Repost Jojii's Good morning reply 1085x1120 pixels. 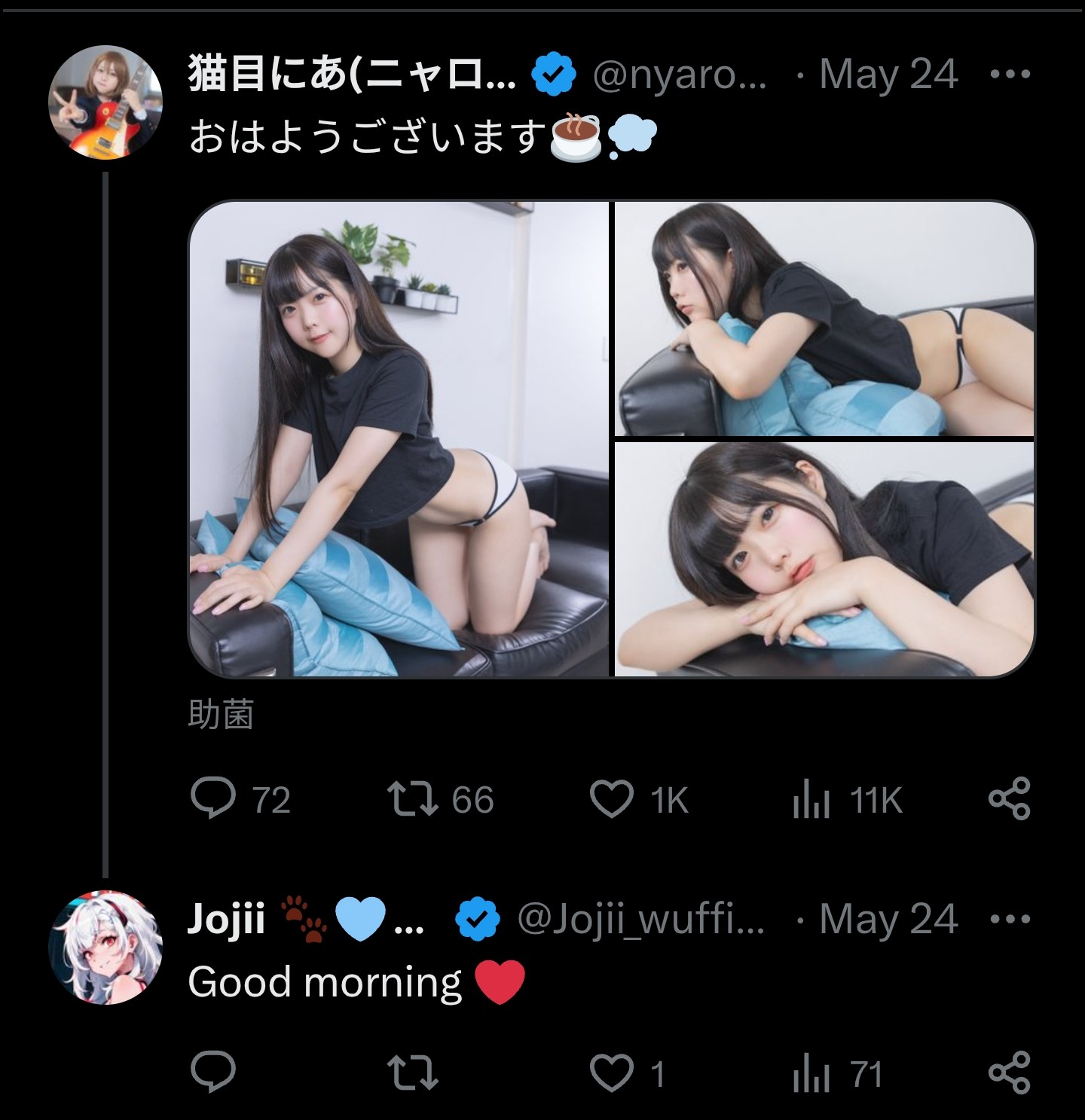click(412, 1073)
